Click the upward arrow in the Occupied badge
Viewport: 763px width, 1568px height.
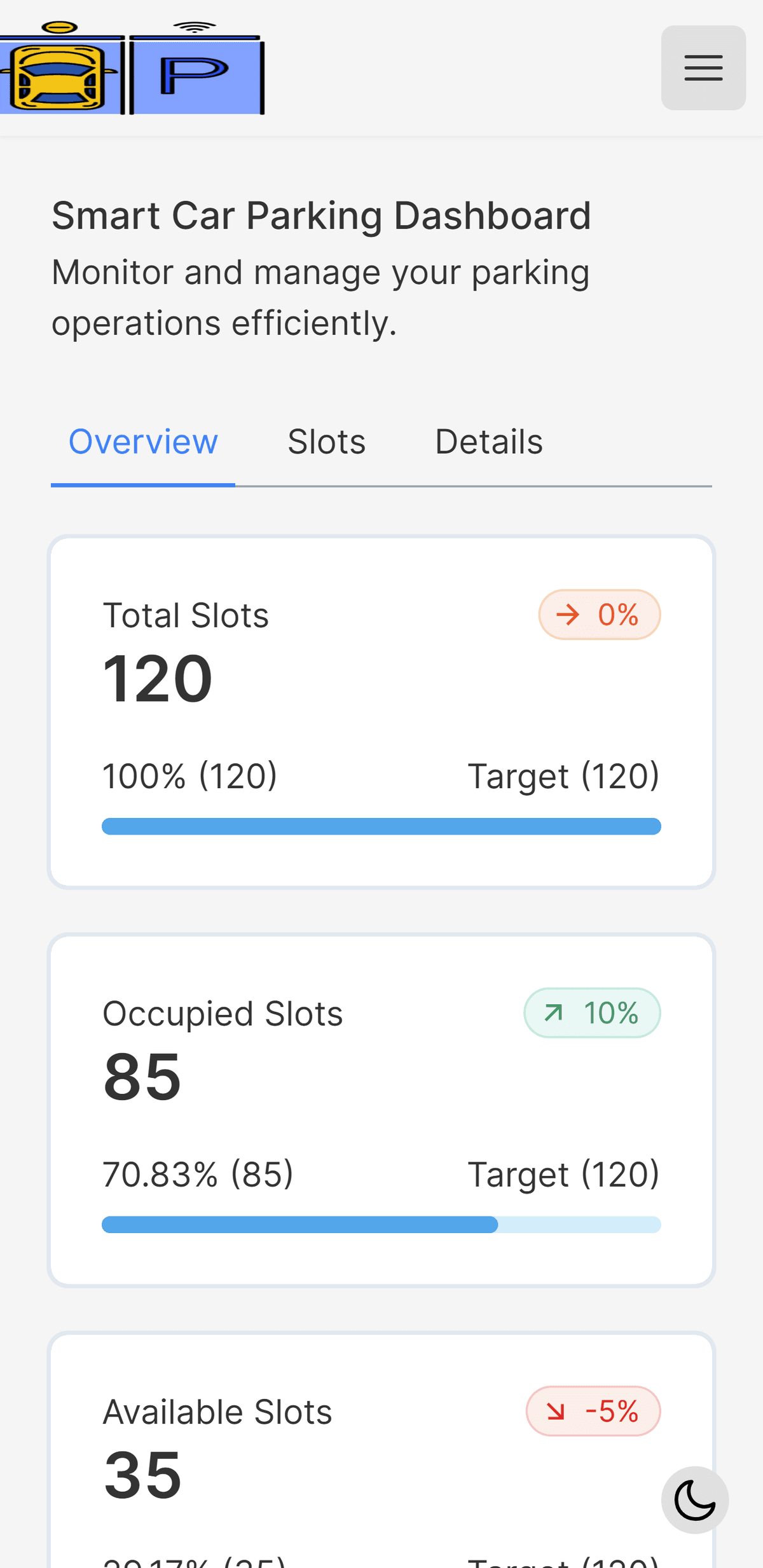[x=553, y=1013]
